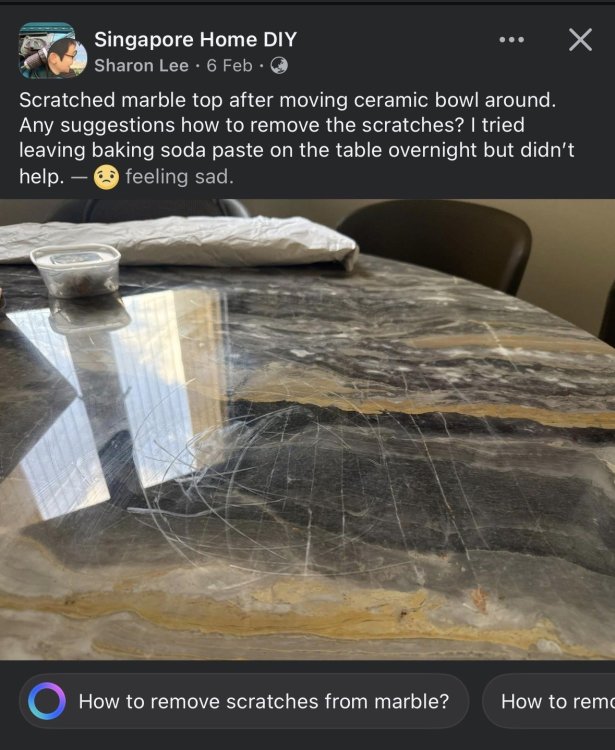Screen dimensions: 615x750
Task: Open the scratched marble table photo
Action: click(x=307, y=430)
